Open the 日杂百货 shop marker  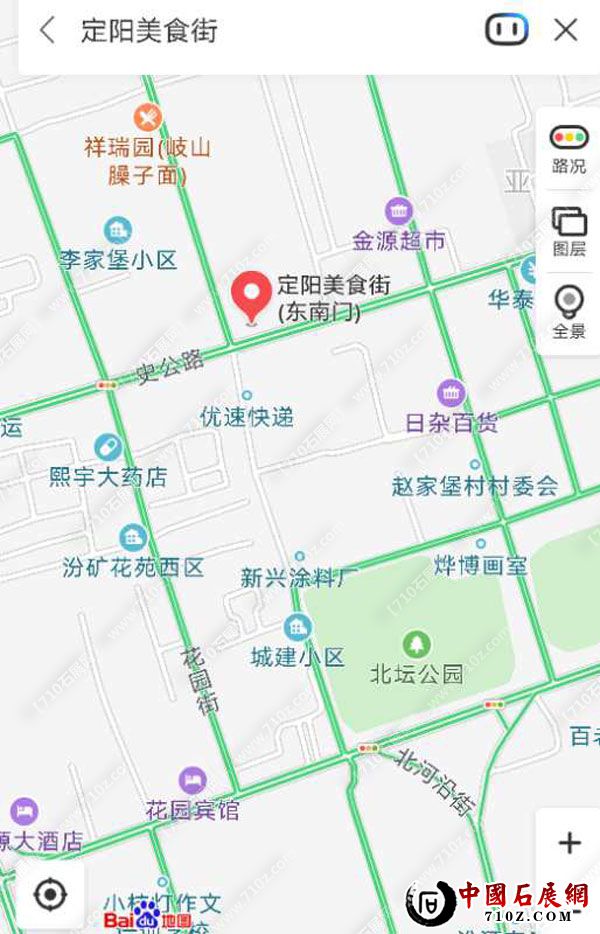451,394
